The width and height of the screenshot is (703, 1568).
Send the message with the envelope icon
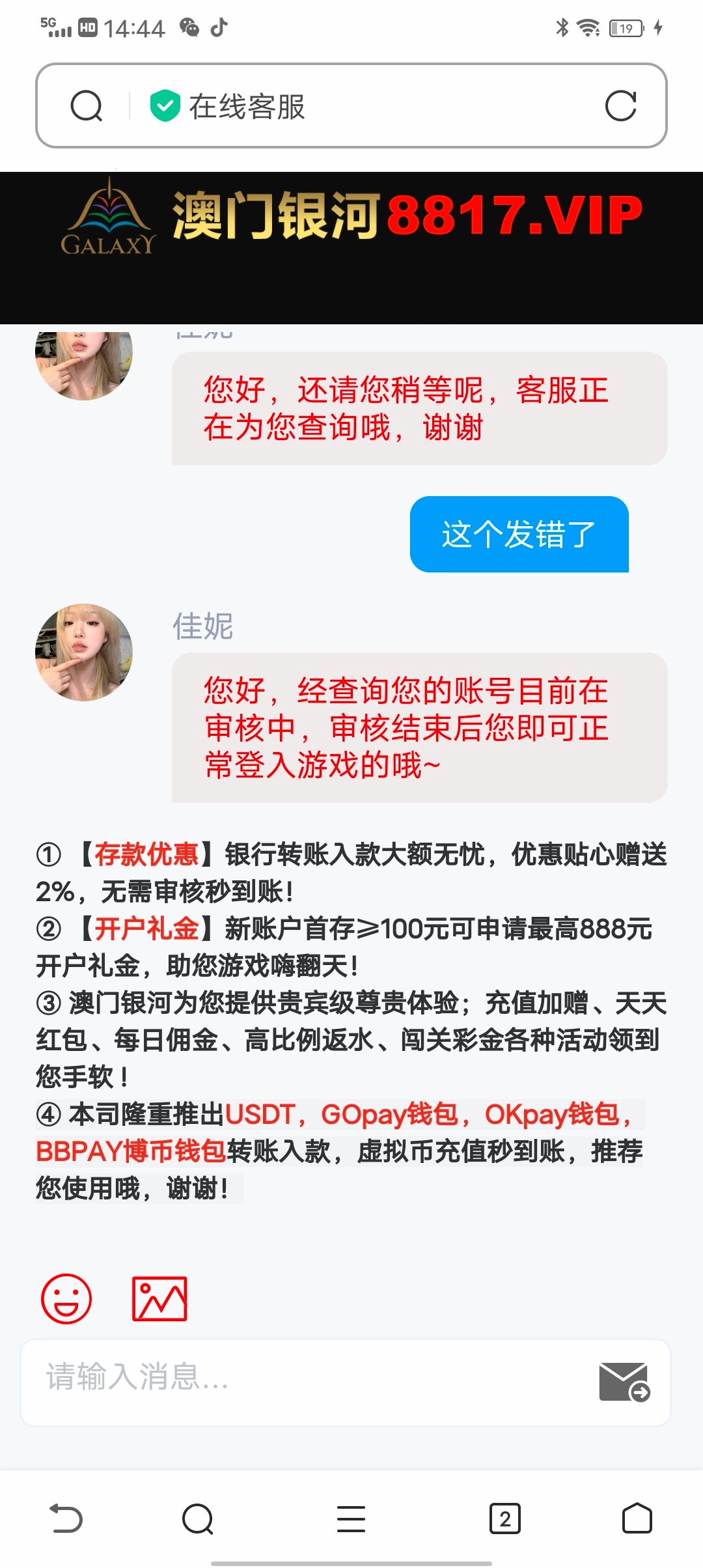(x=624, y=1381)
